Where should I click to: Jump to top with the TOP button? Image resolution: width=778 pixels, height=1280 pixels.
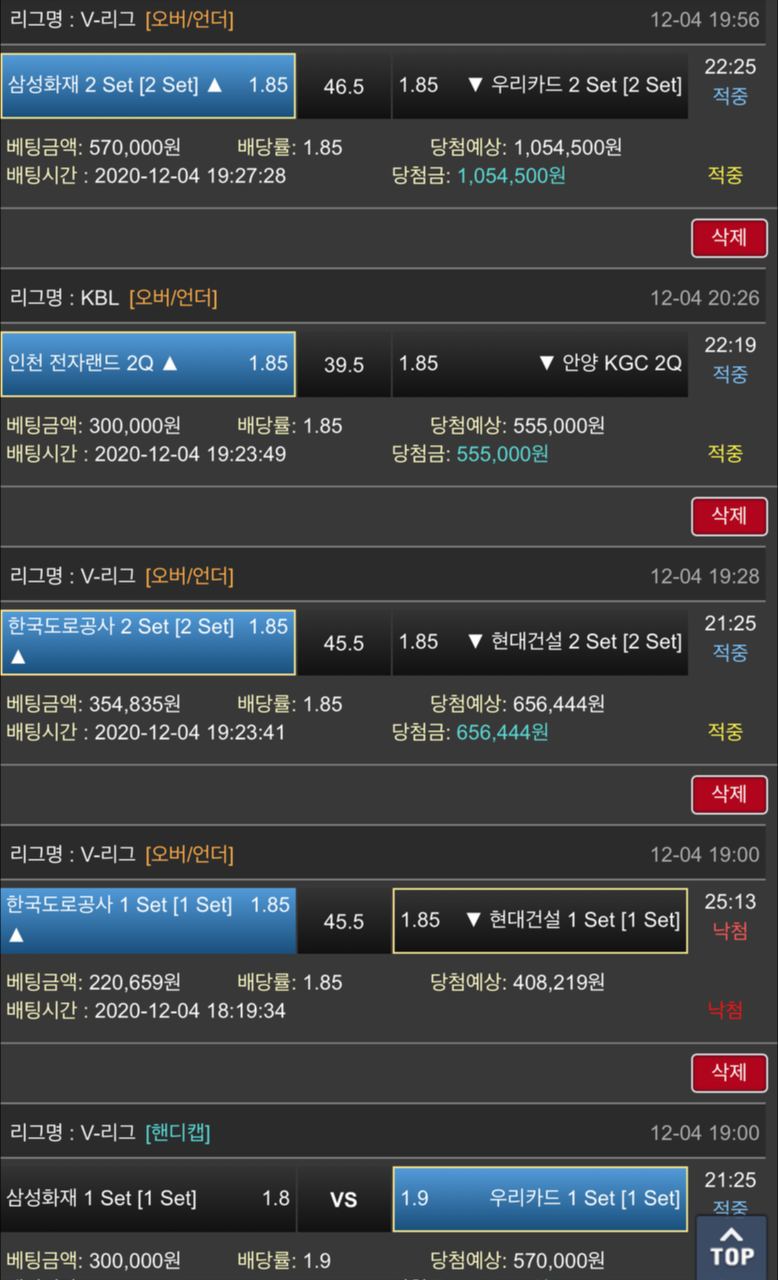tap(731, 1247)
